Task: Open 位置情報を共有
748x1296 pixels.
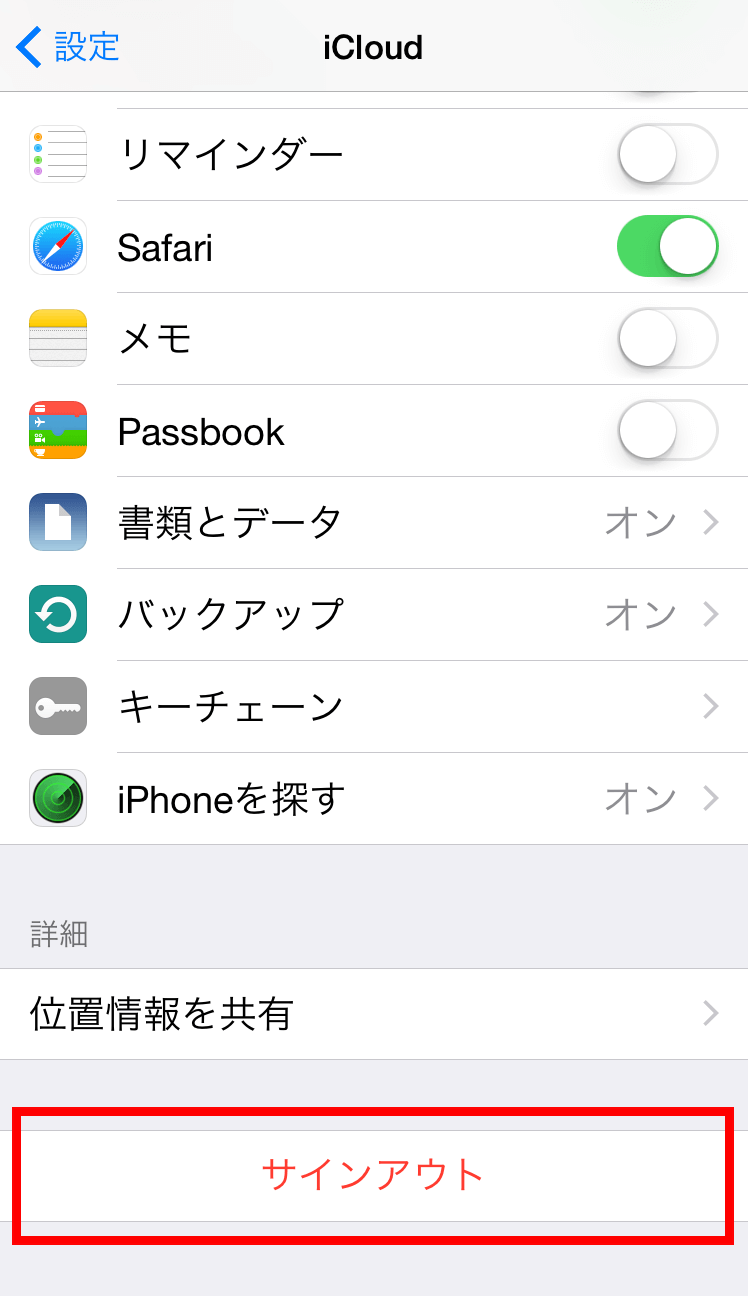Action: pos(374,1014)
